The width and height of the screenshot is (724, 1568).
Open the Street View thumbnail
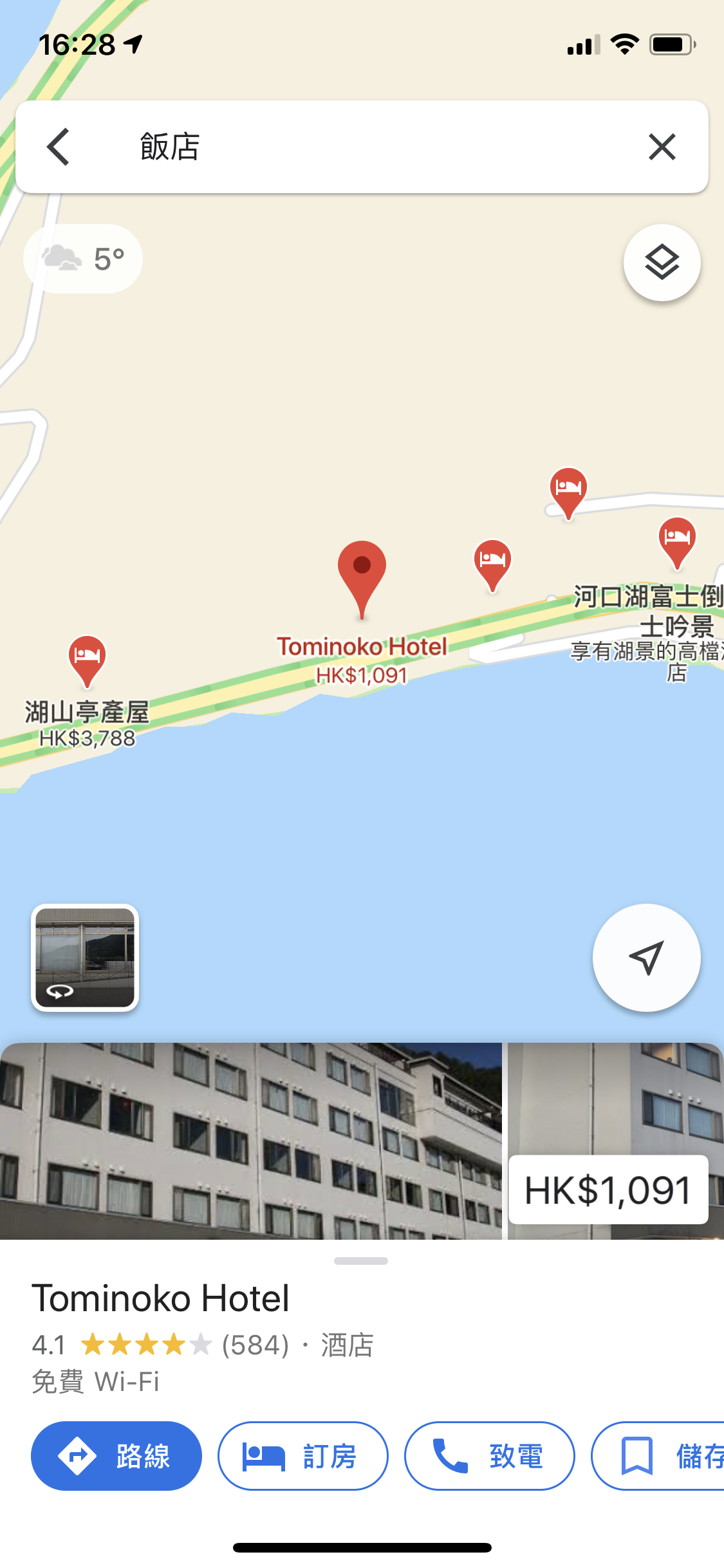point(85,958)
